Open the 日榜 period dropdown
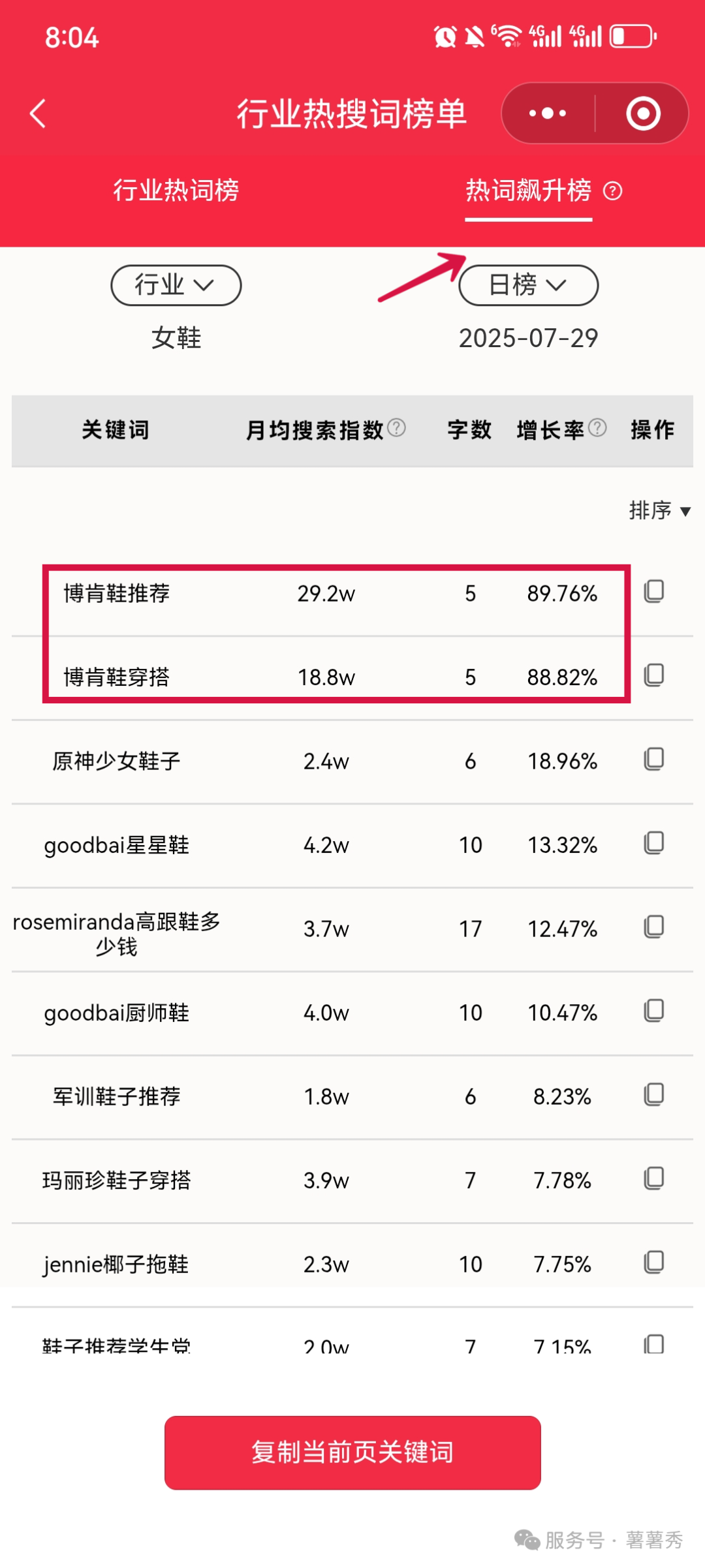Image resolution: width=705 pixels, height=1568 pixels. click(x=528, y=285)
